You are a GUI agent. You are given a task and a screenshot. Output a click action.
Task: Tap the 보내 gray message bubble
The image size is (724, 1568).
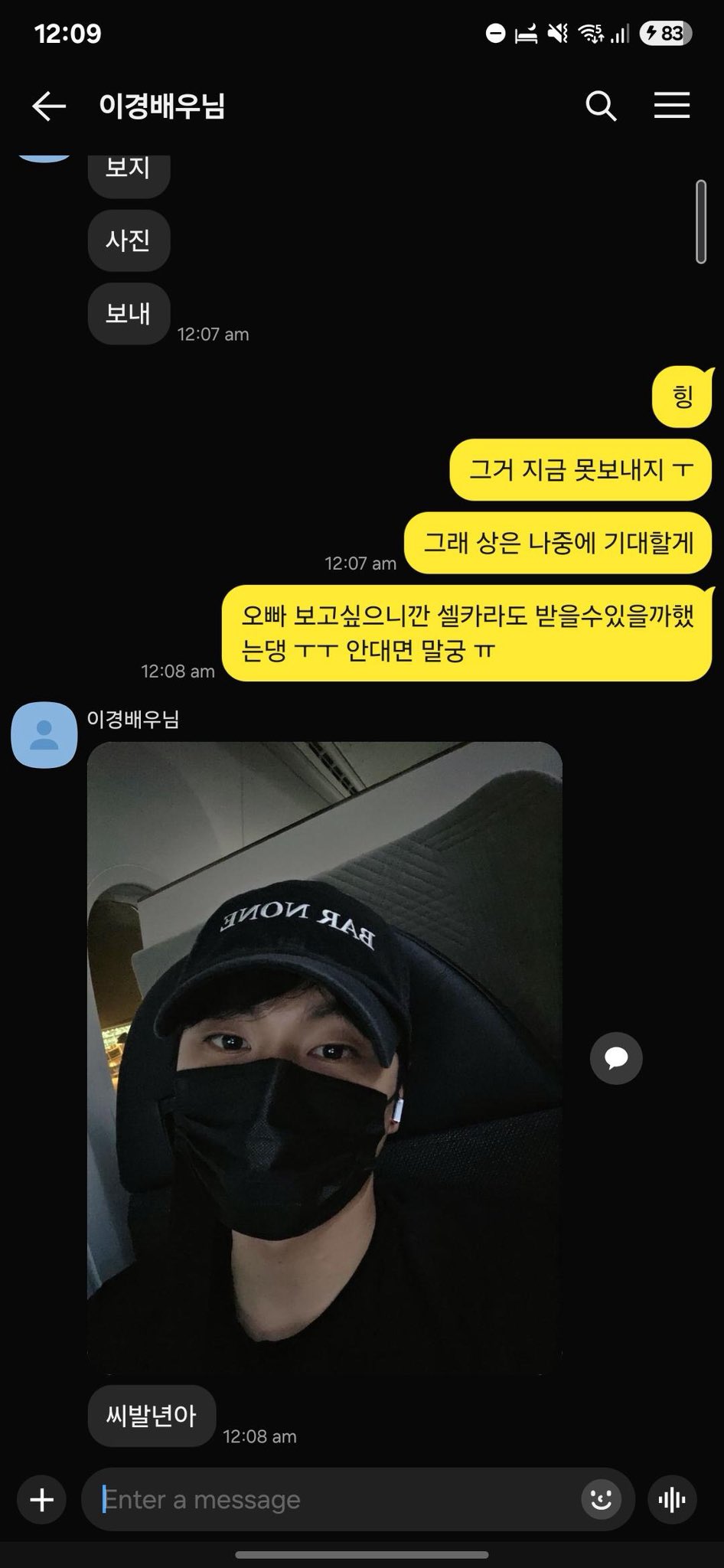tap(128, 314)
